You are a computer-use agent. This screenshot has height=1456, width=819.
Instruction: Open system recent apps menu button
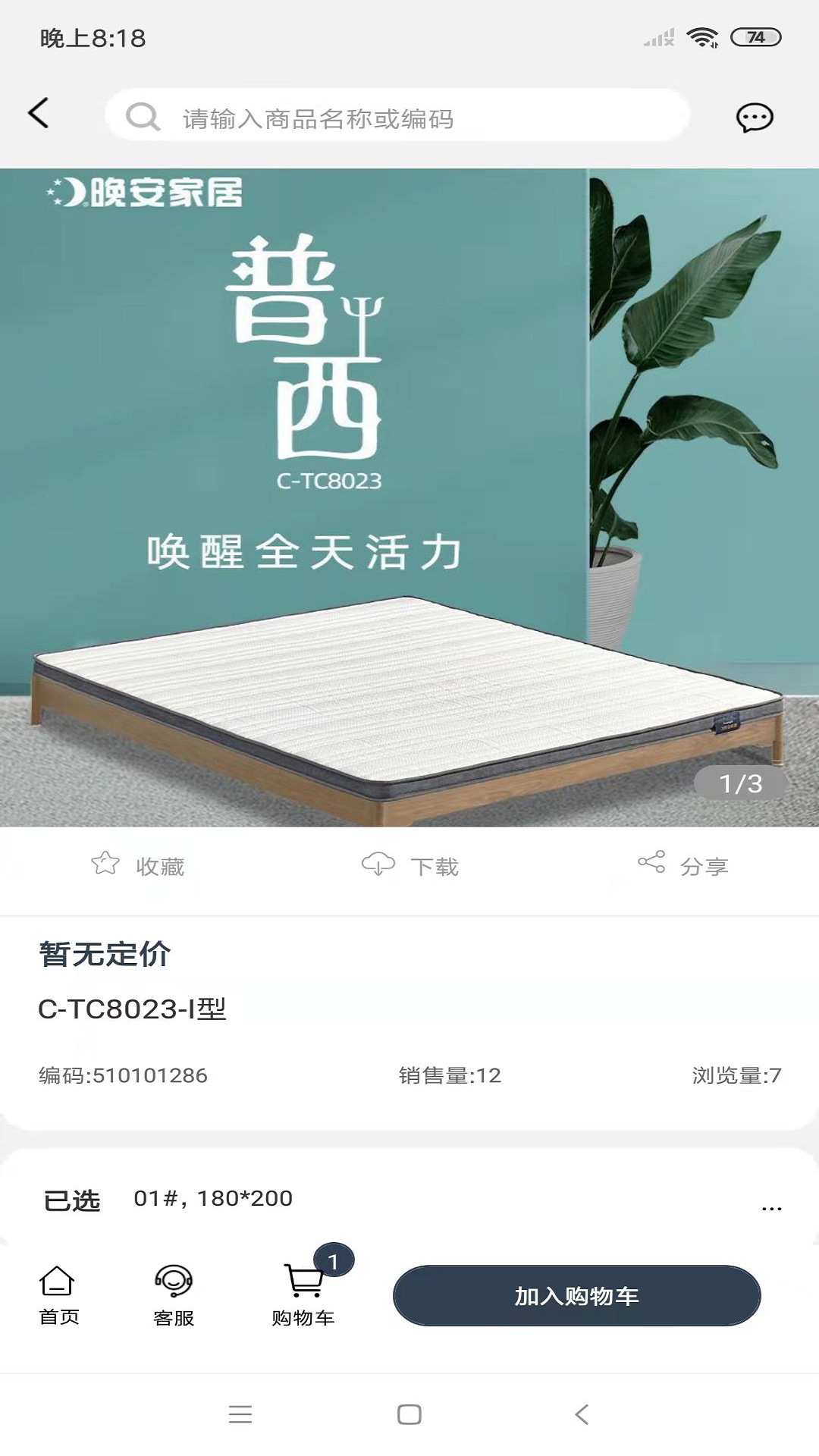(240, 1414)
